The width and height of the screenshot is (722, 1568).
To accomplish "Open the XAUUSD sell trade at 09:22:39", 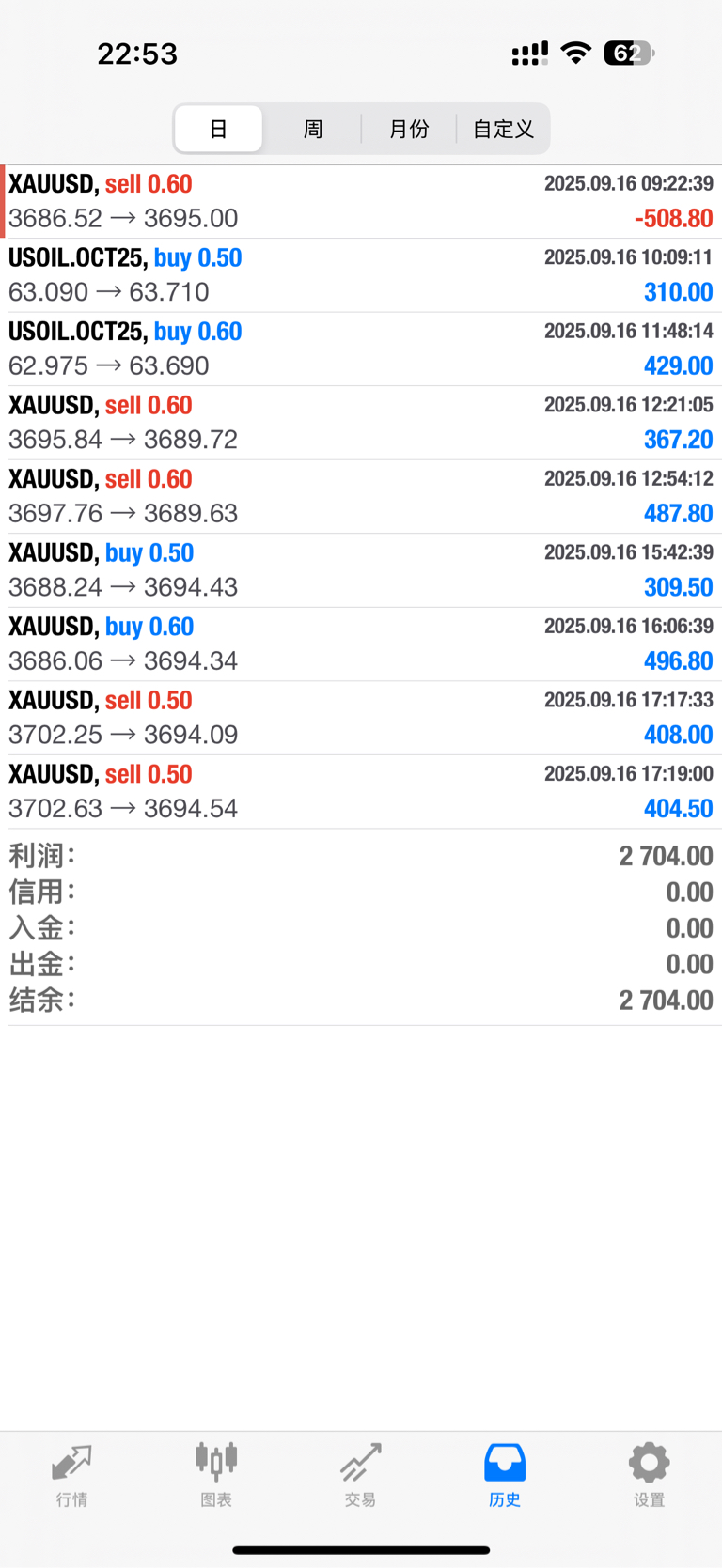I will pos(361,201).
